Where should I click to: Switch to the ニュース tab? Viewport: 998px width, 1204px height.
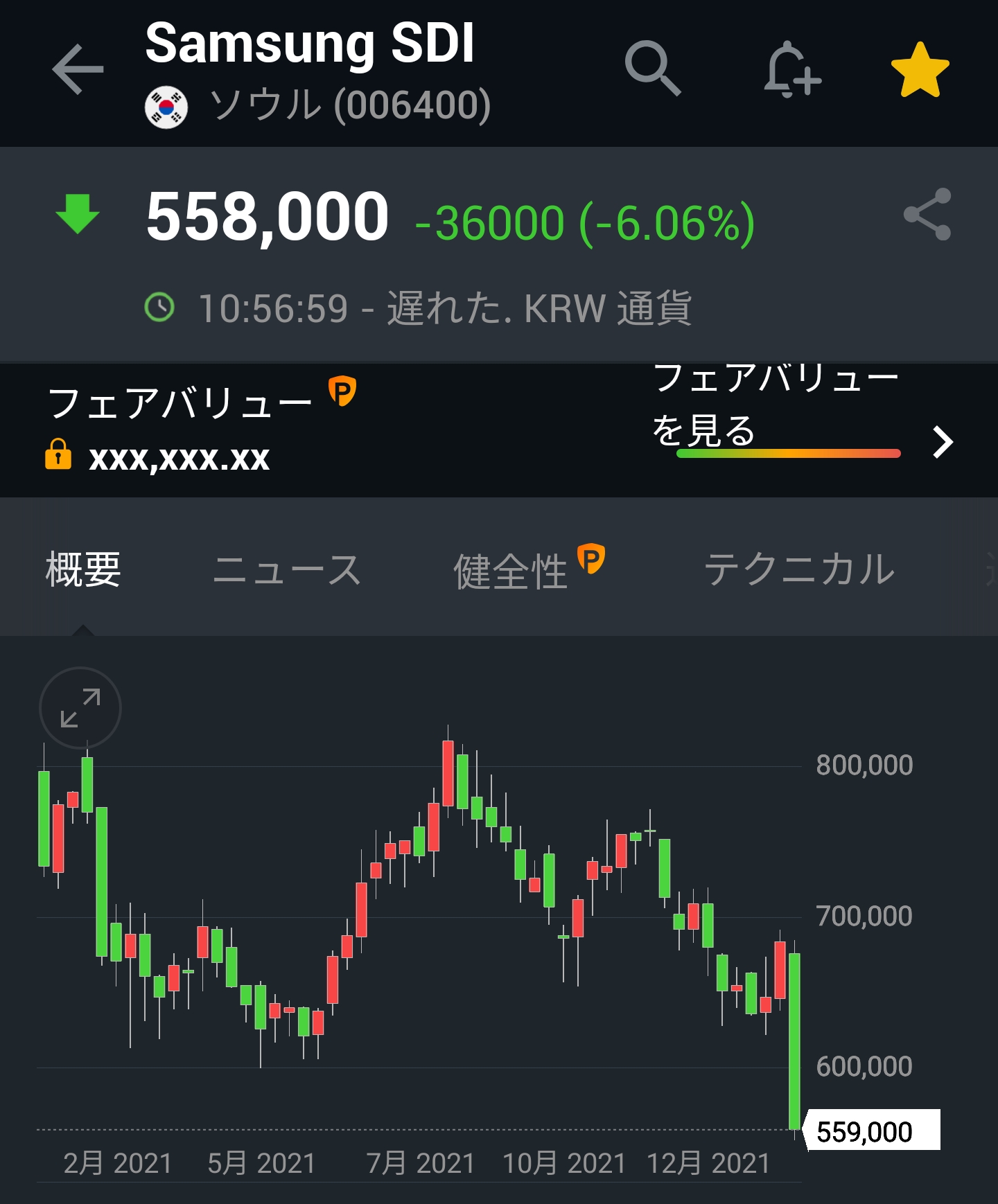[286, 570]
